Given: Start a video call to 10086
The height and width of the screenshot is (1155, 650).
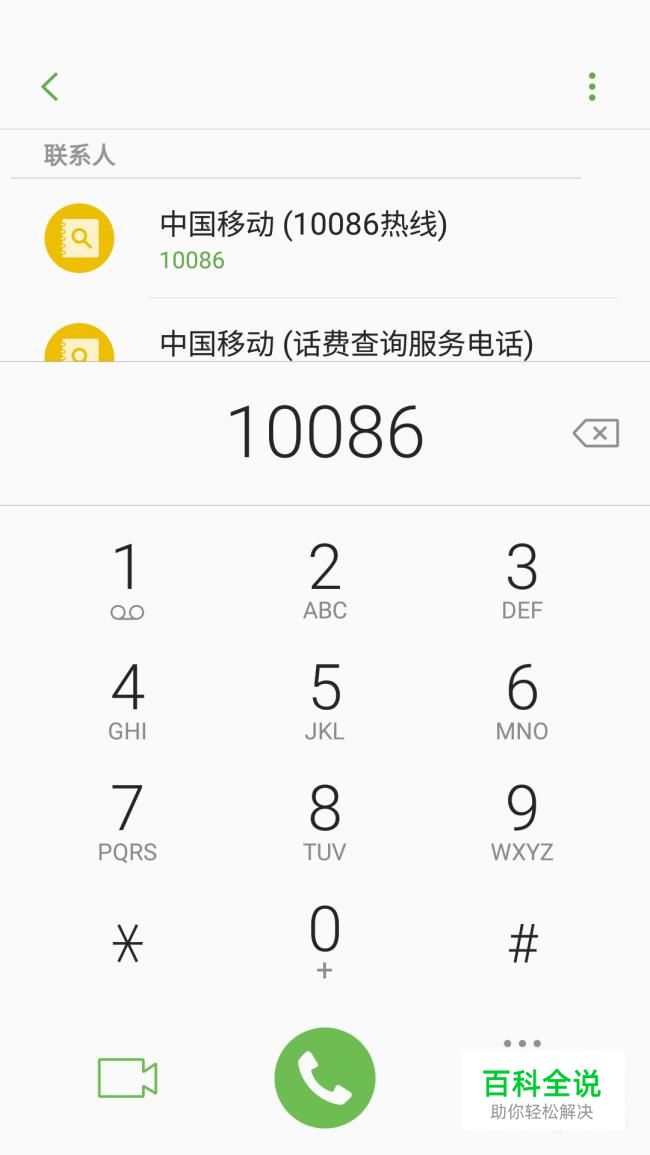Looking at the screenshot, I should tap(127, 1078).
